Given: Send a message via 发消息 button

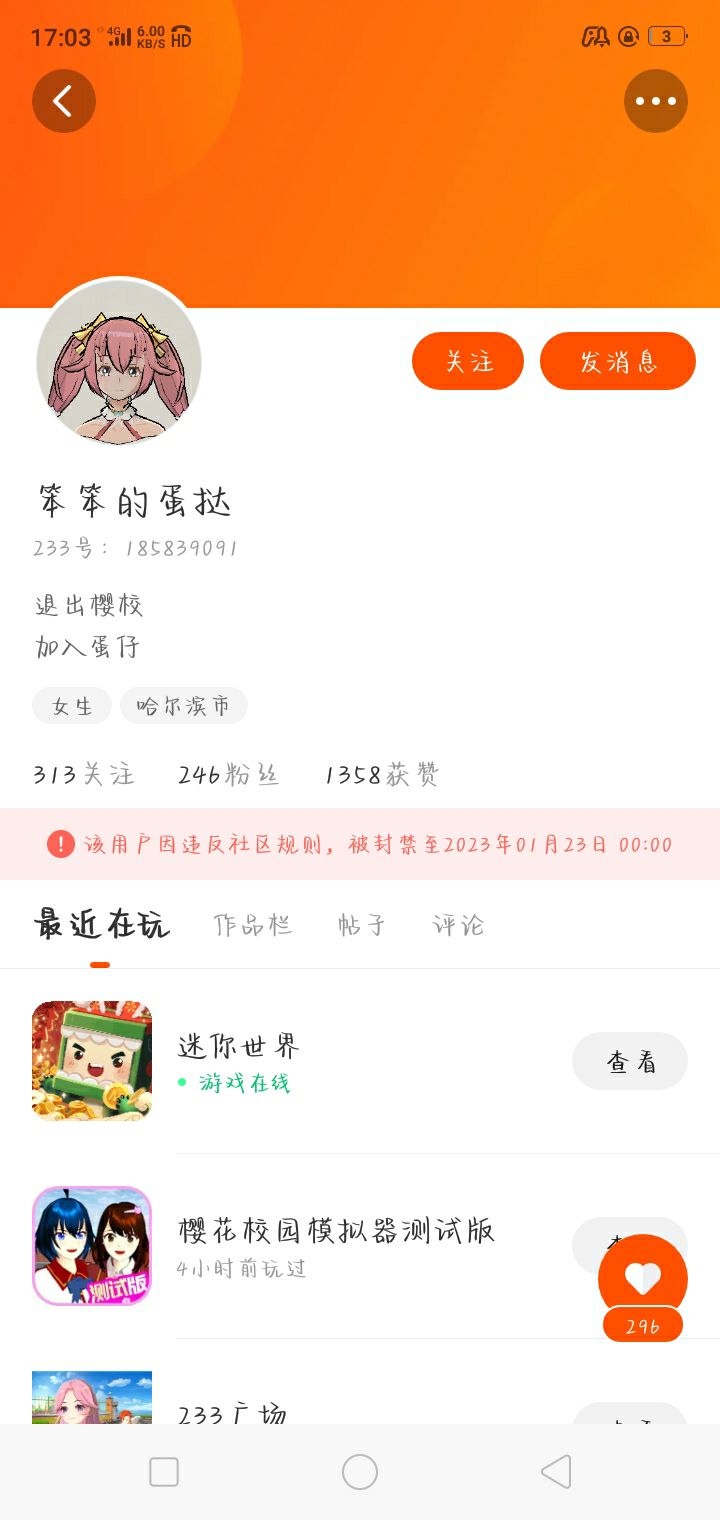Looking at the screenshot, I should coord(618,361).
